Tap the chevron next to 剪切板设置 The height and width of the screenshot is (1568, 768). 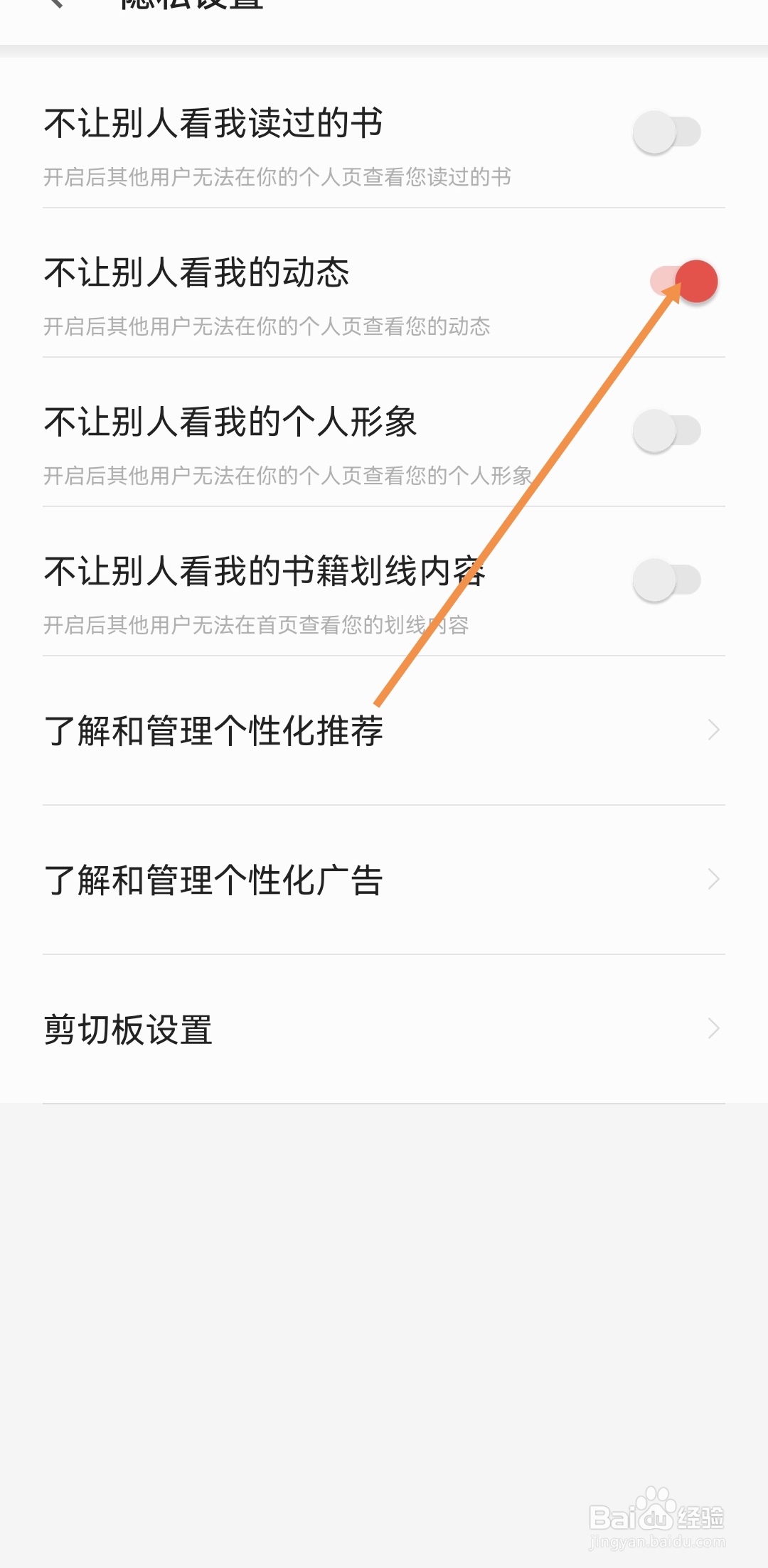pos(715,1028)
